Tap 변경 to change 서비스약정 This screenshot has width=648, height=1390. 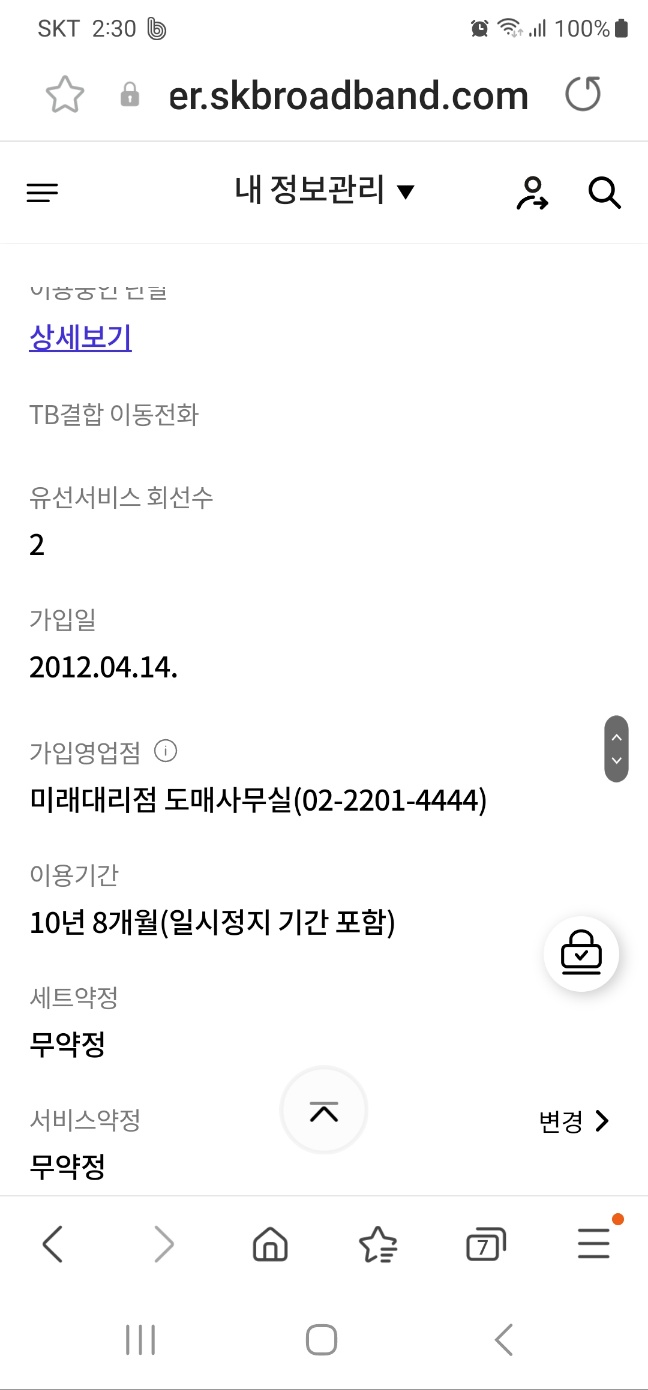coord(574,1122)
